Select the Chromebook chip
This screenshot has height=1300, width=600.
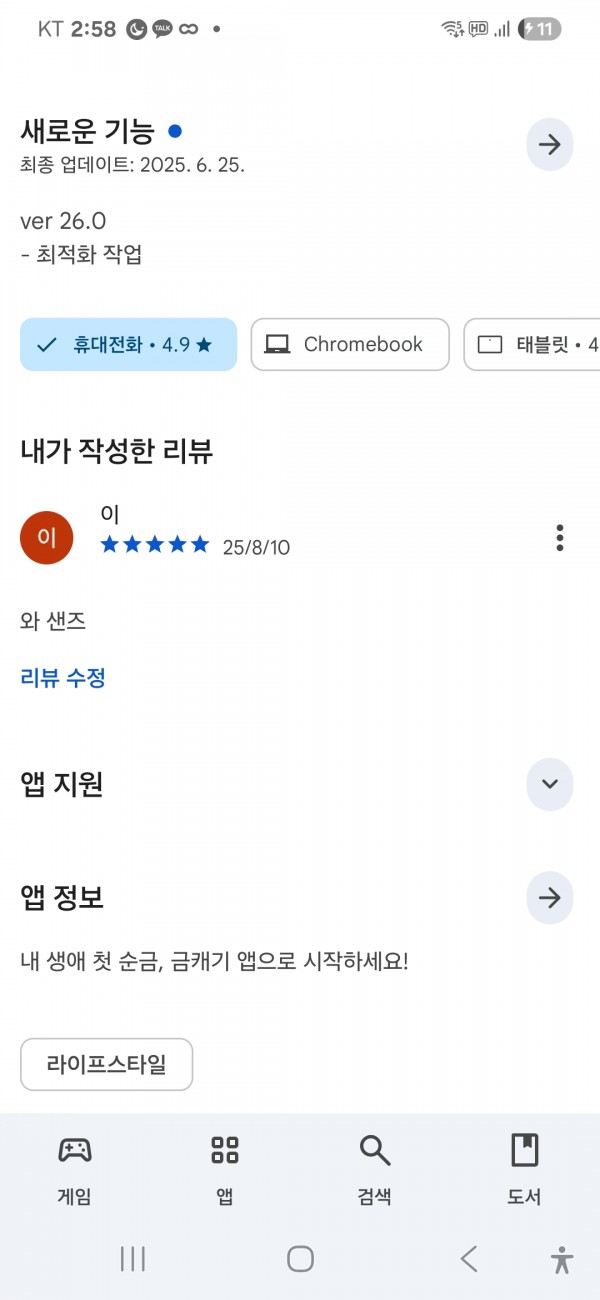point(350,345)
